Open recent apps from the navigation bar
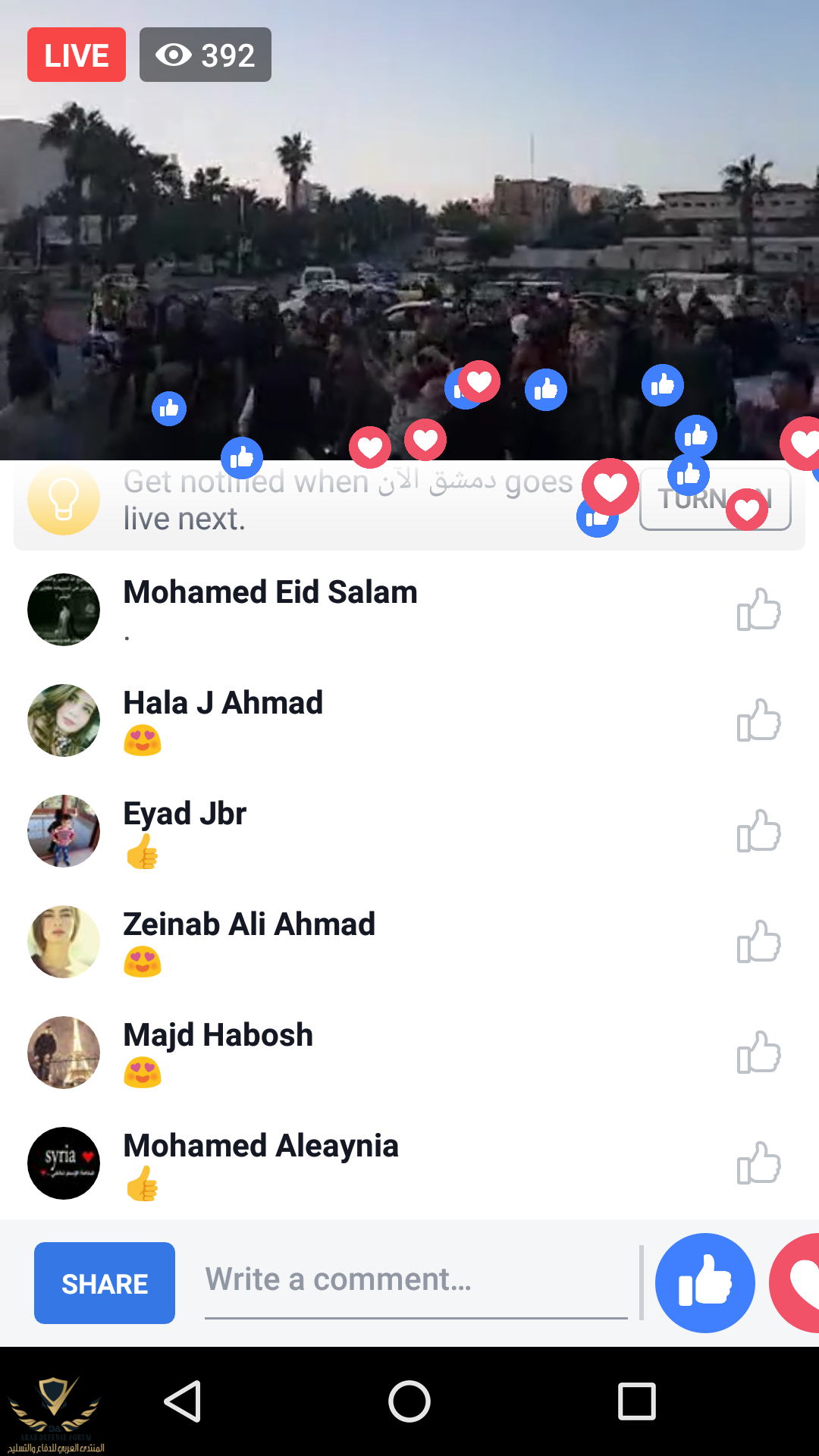Image resolution: width=819 pixels, height=1456 pixels. coord(636,1401)
